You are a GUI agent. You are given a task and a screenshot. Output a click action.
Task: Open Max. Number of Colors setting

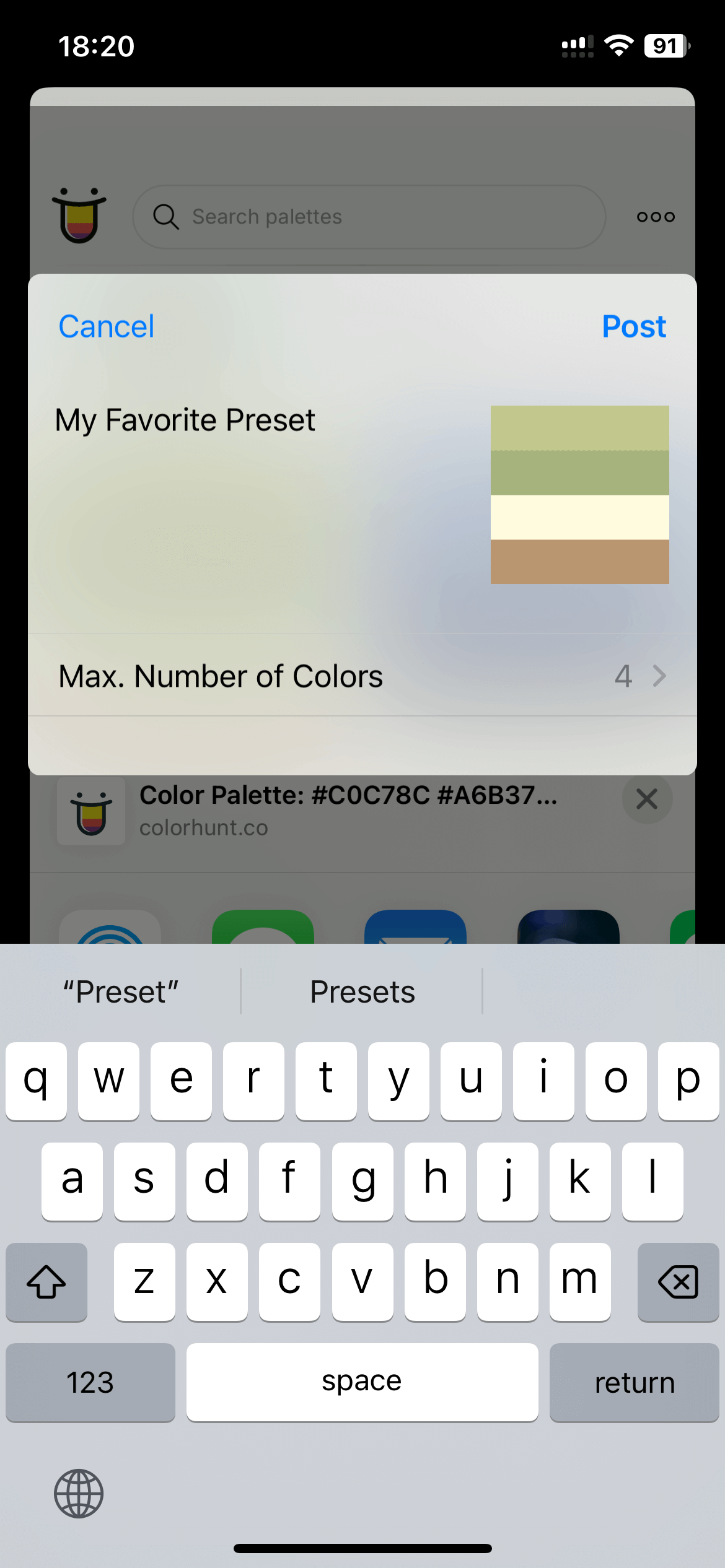click(362, 676)
